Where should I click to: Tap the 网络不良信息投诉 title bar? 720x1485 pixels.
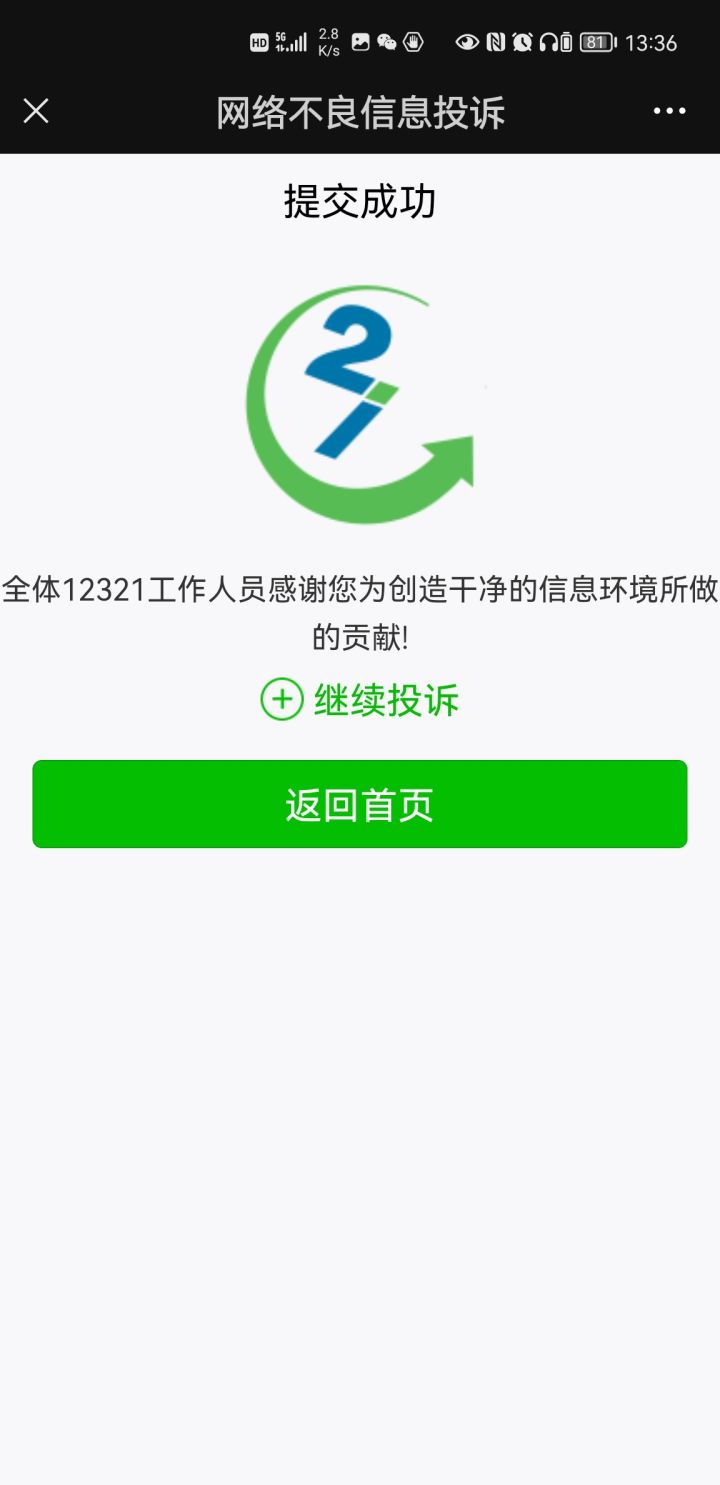pos(360,111)
